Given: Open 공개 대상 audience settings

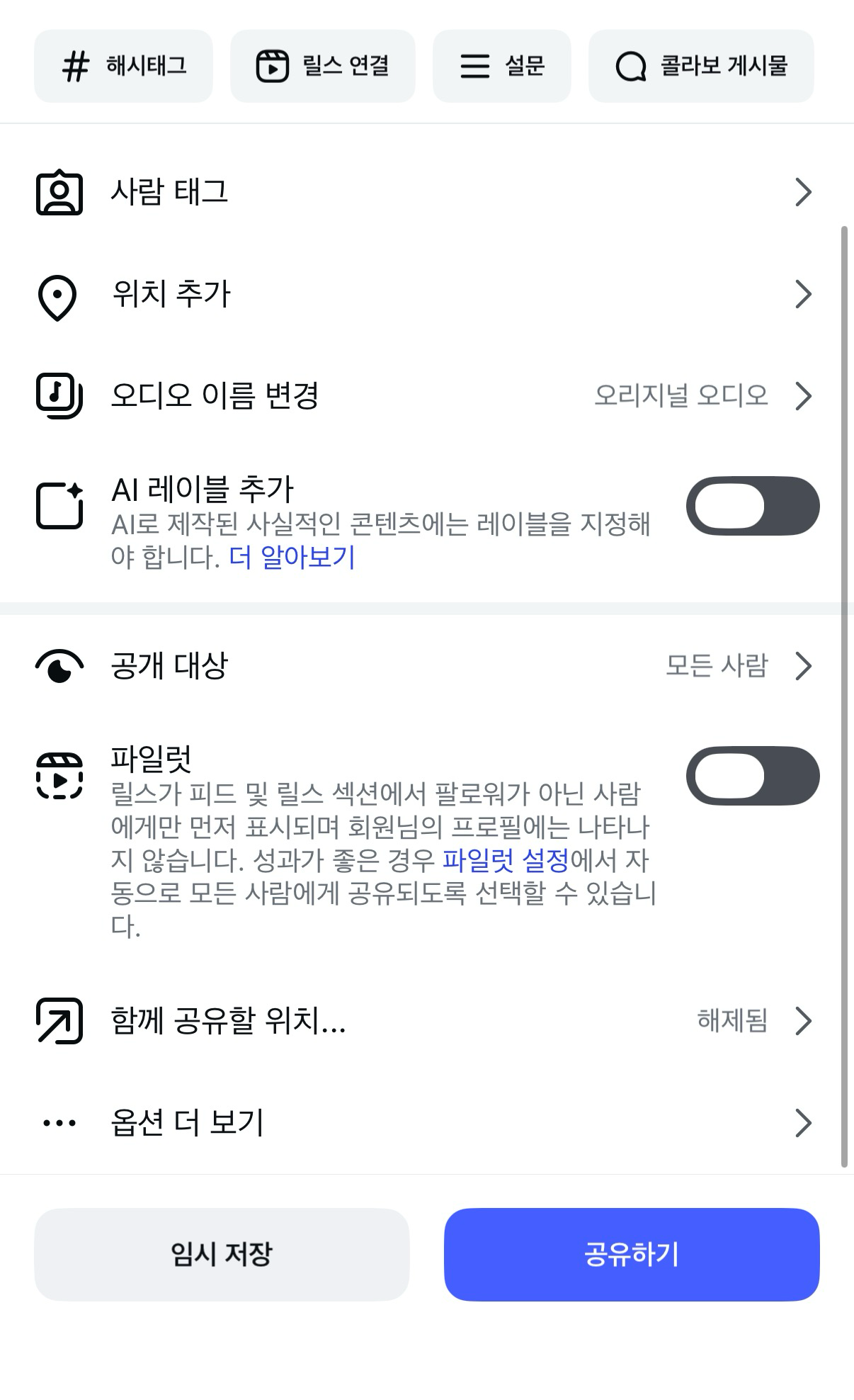Looking at the screenshot, I should coord(425,666).
